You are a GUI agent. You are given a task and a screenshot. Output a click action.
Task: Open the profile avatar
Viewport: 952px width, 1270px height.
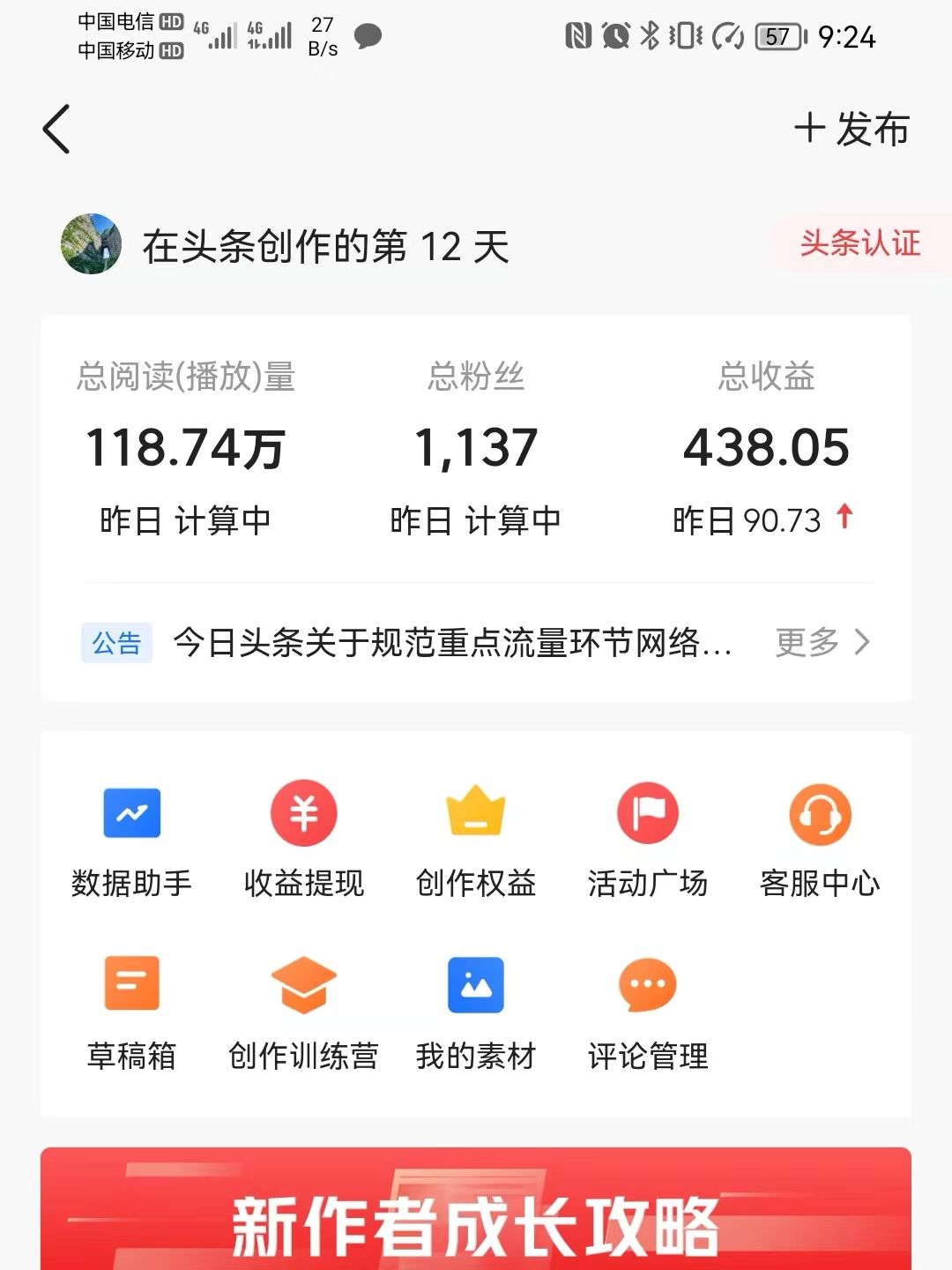[x=91, y=244]
